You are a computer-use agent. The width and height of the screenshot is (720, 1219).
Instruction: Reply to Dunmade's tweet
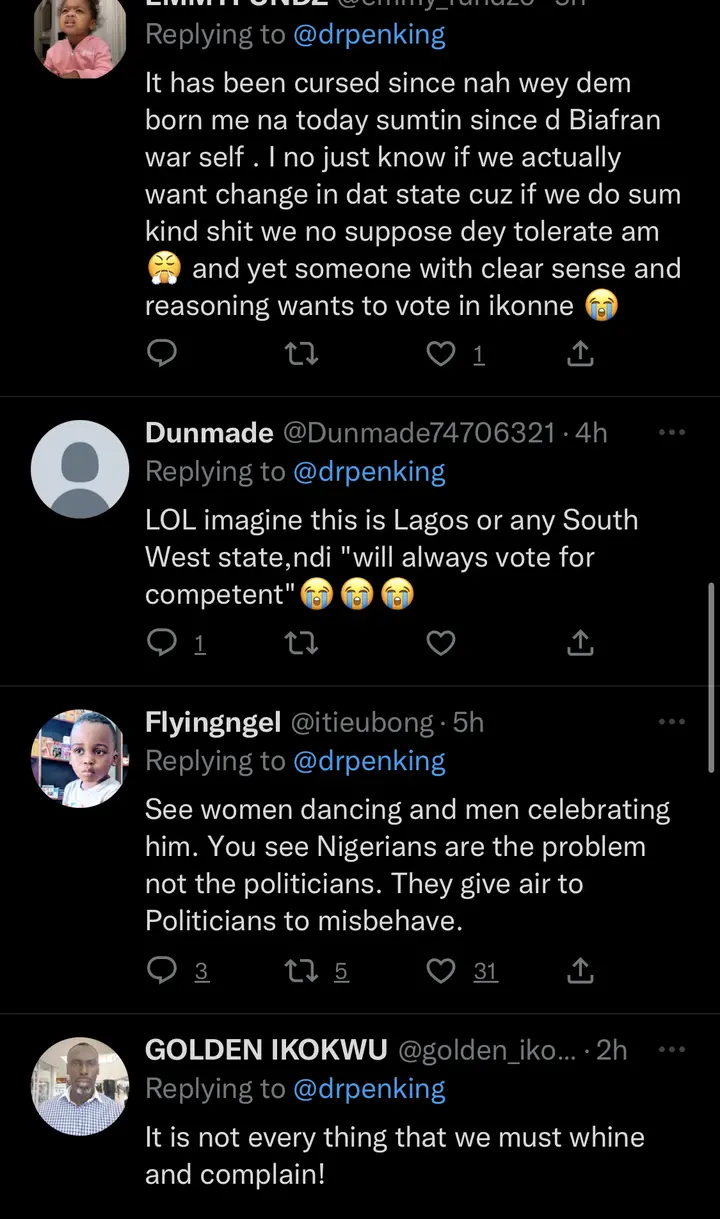tap(162, 644)
